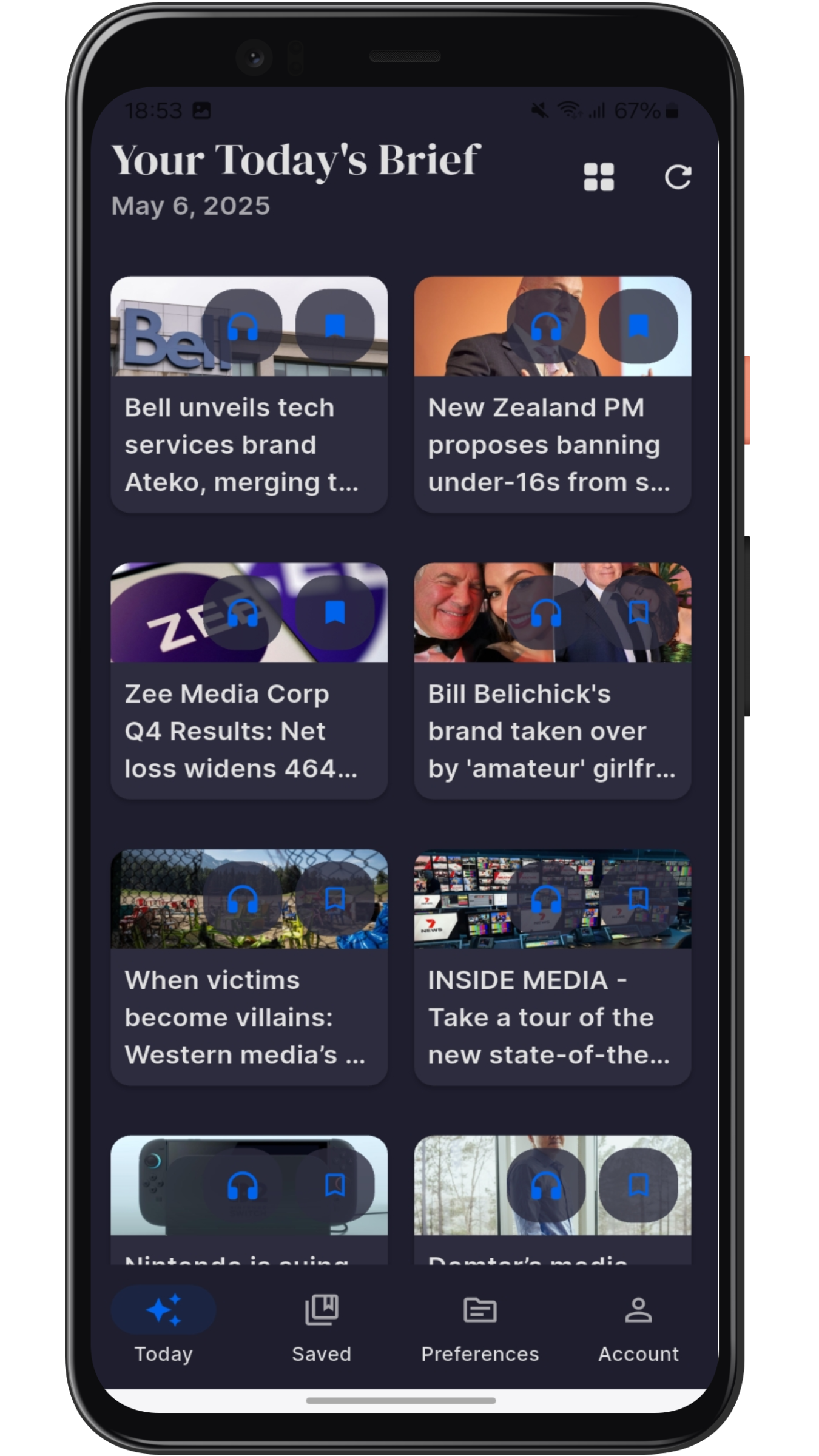The width and height of the screenshot is (819, 1456).
Task: Play audio for Bill Belichick article
Action: pos(546,613)
